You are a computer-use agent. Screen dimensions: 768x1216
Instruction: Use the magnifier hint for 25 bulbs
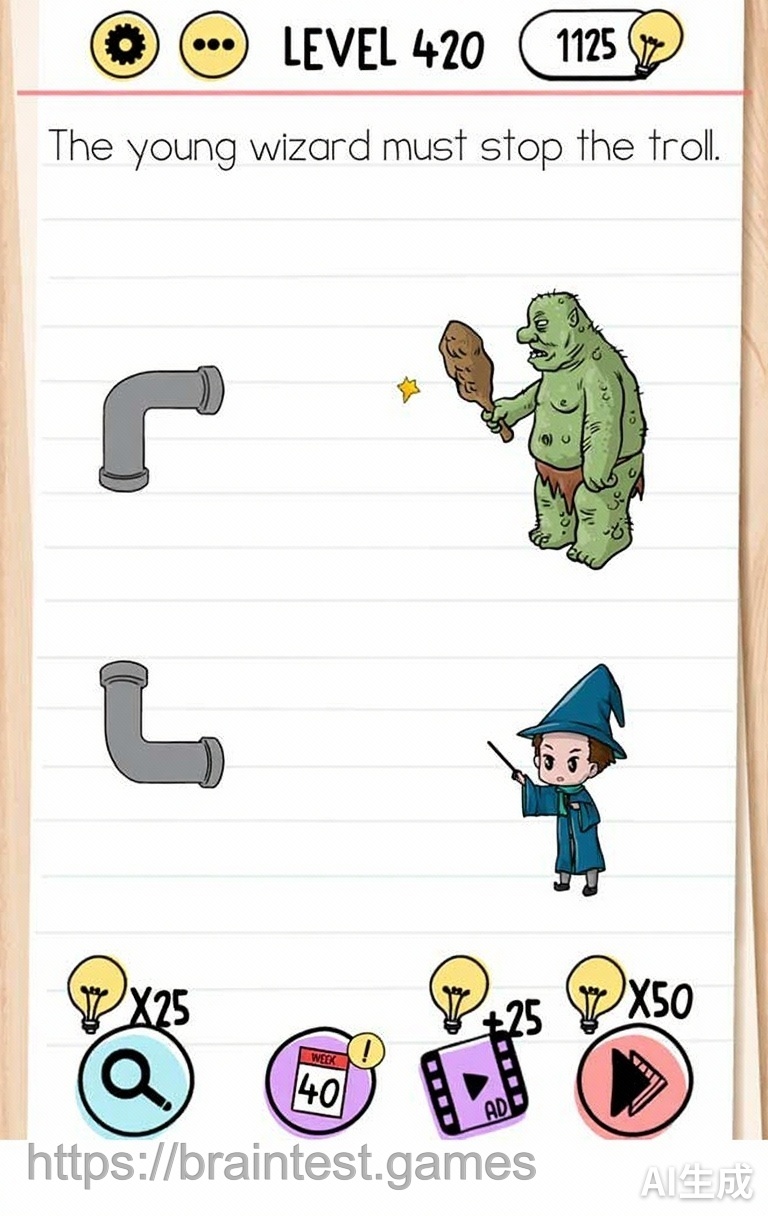(x=136, y=1080)
